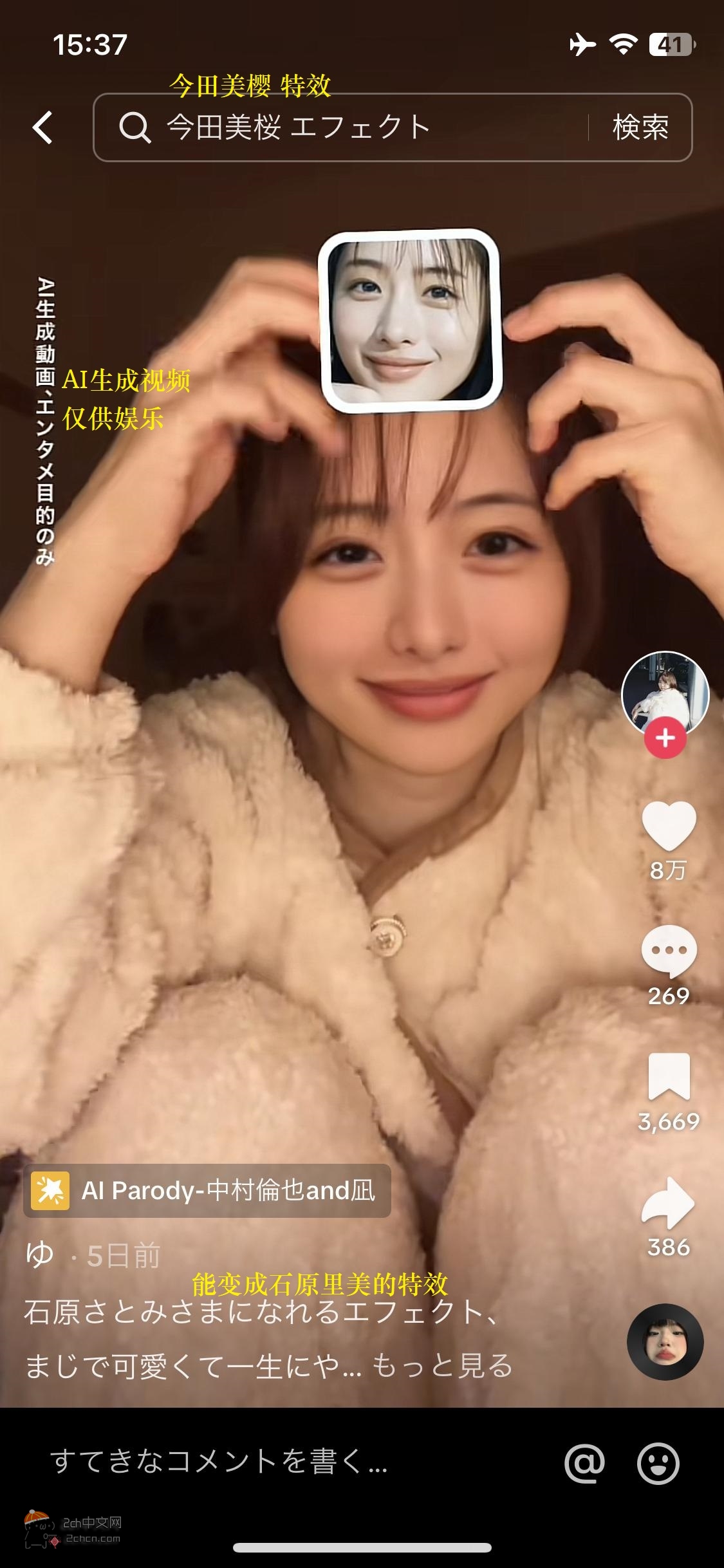This screenshot has height=1568, width=724.
Task: Open the comments bubble icon
Action: pos(669,951)
